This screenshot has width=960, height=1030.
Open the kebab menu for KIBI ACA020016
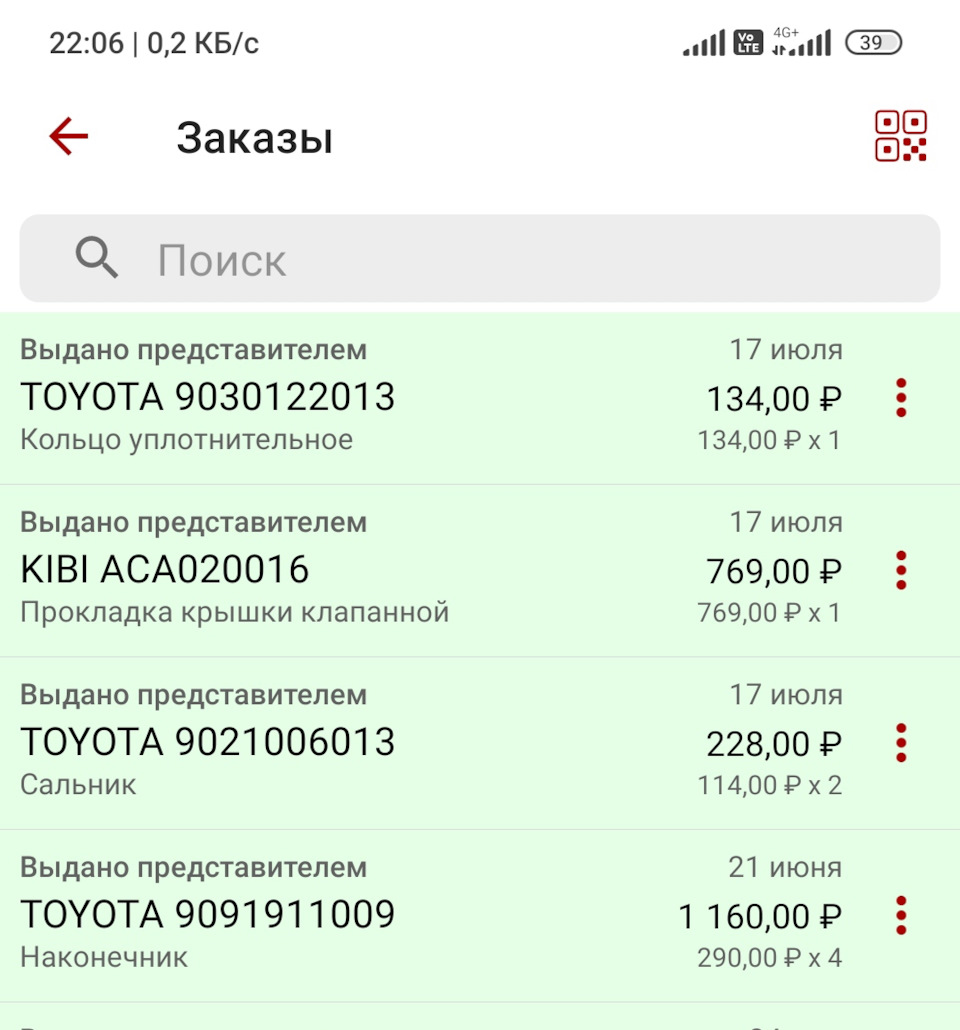click(x=899, y=570)
